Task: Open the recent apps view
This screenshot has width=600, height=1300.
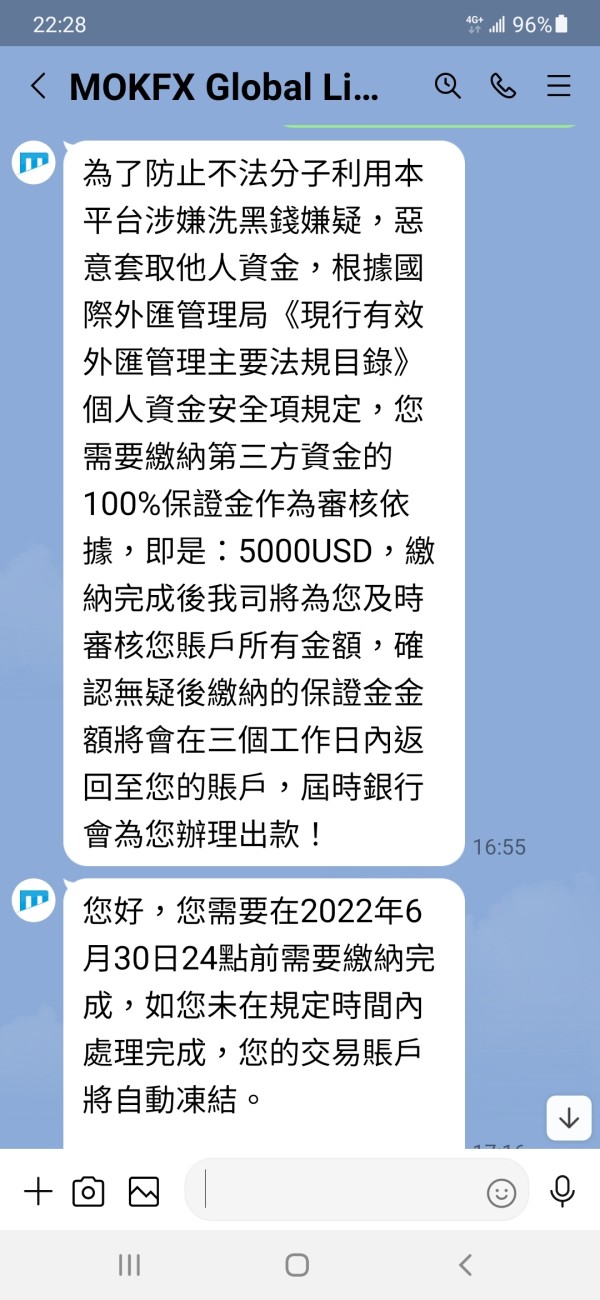Action: click(x=129, y=1265)
